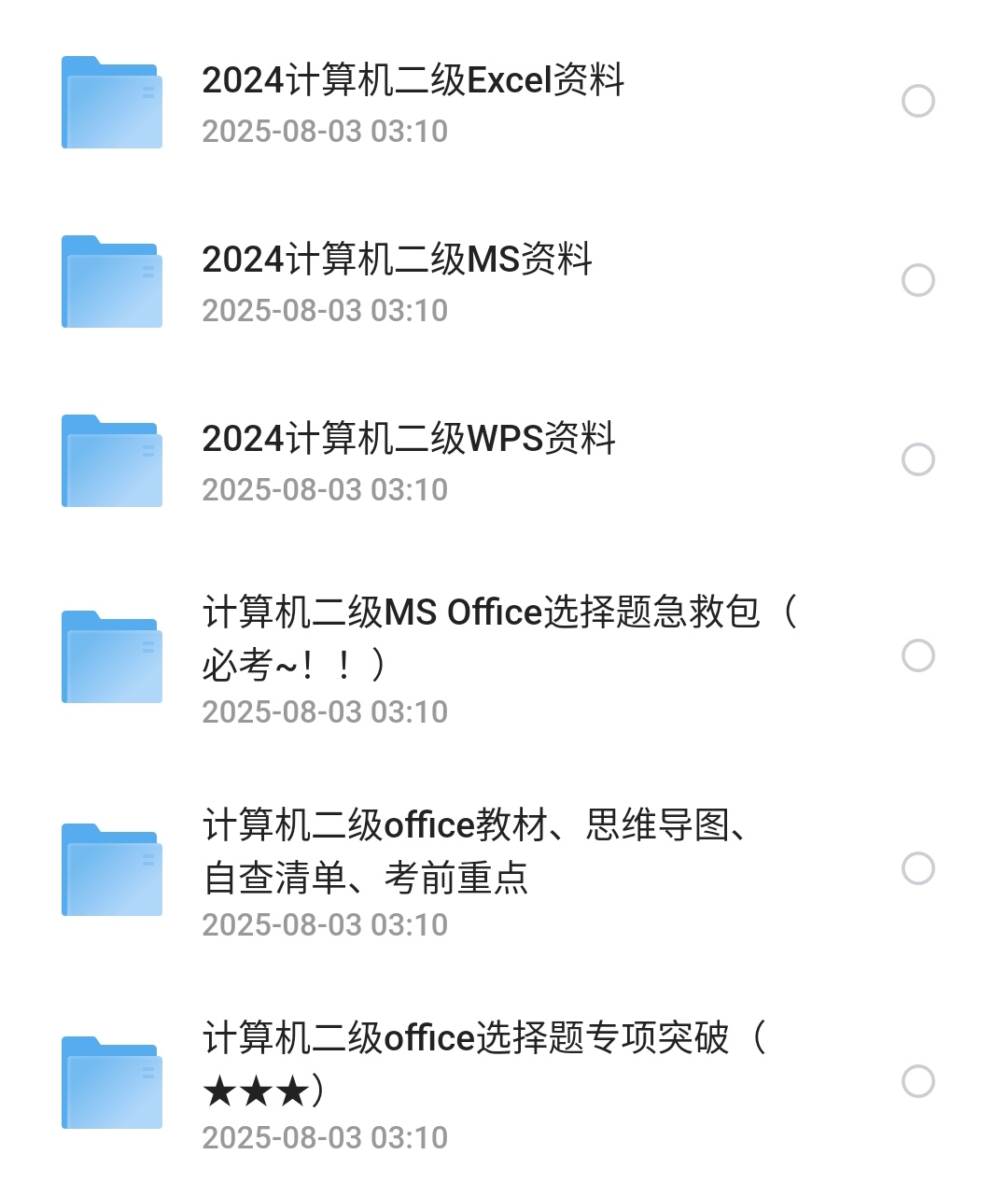Click the timestamp under office选择题专项突破 folder

coord(325,1137)
